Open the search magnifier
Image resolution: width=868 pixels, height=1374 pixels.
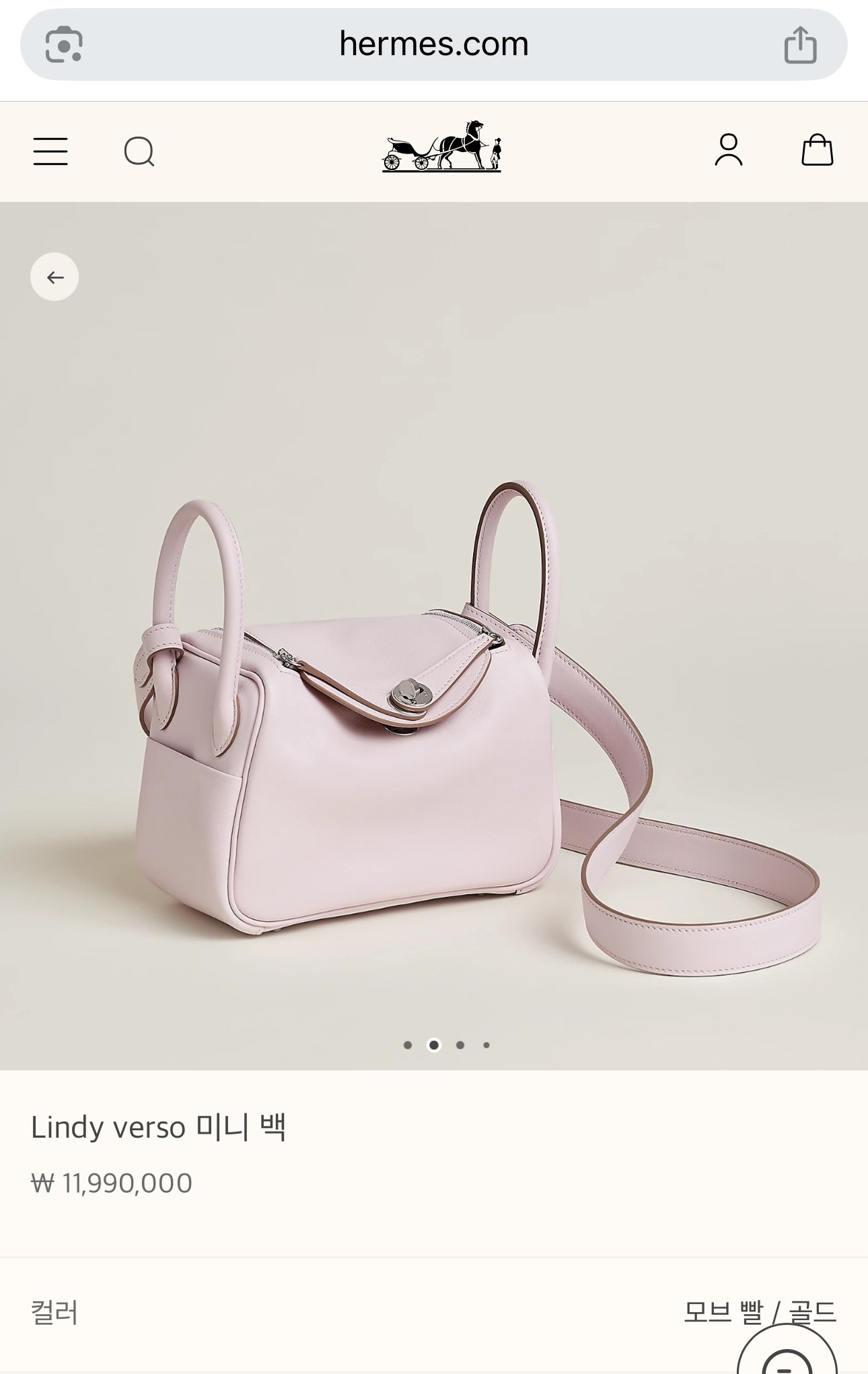coord(139,151)
